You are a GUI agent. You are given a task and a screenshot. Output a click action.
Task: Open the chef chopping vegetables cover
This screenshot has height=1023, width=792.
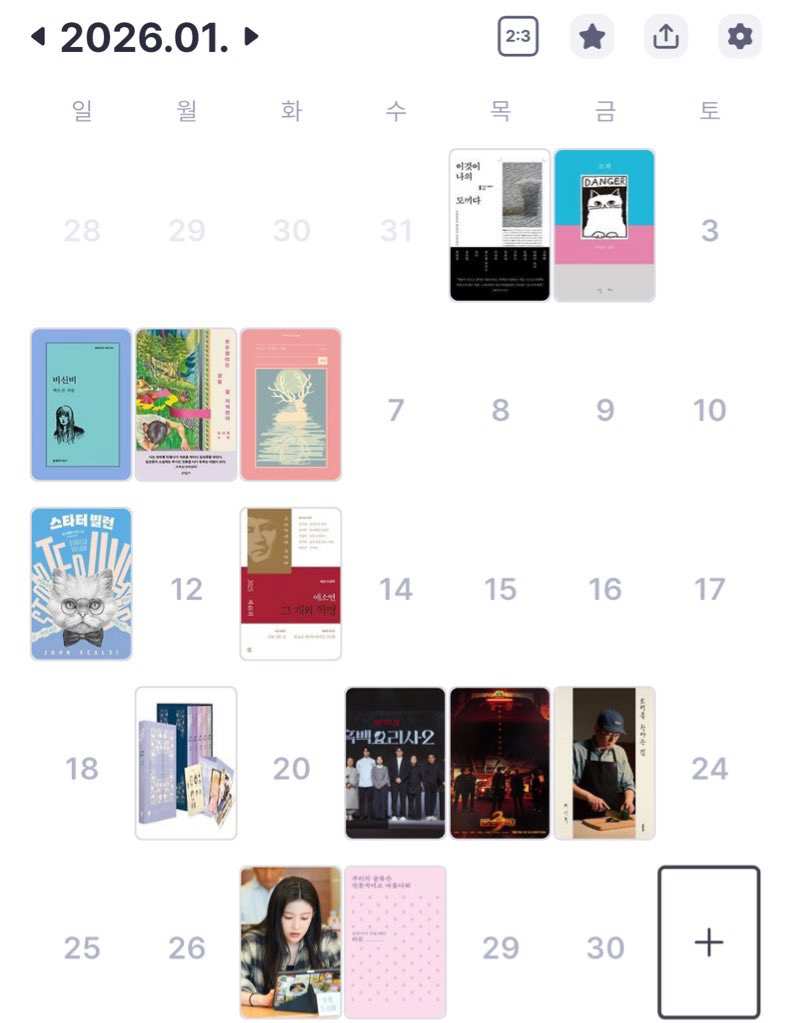(x=604, y=763)
